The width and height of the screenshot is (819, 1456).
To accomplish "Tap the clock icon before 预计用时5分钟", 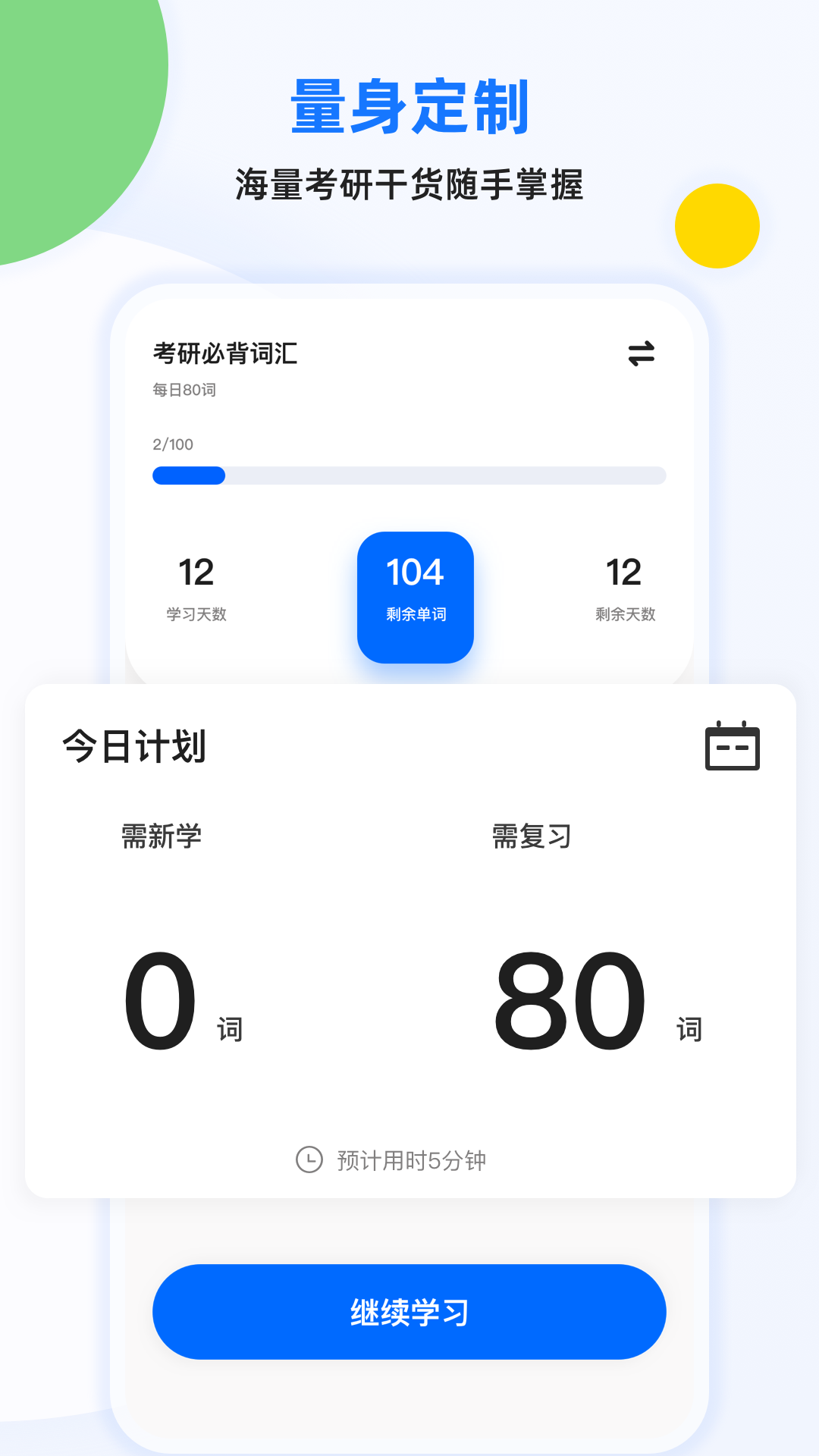I will (x=310, y=1159).
